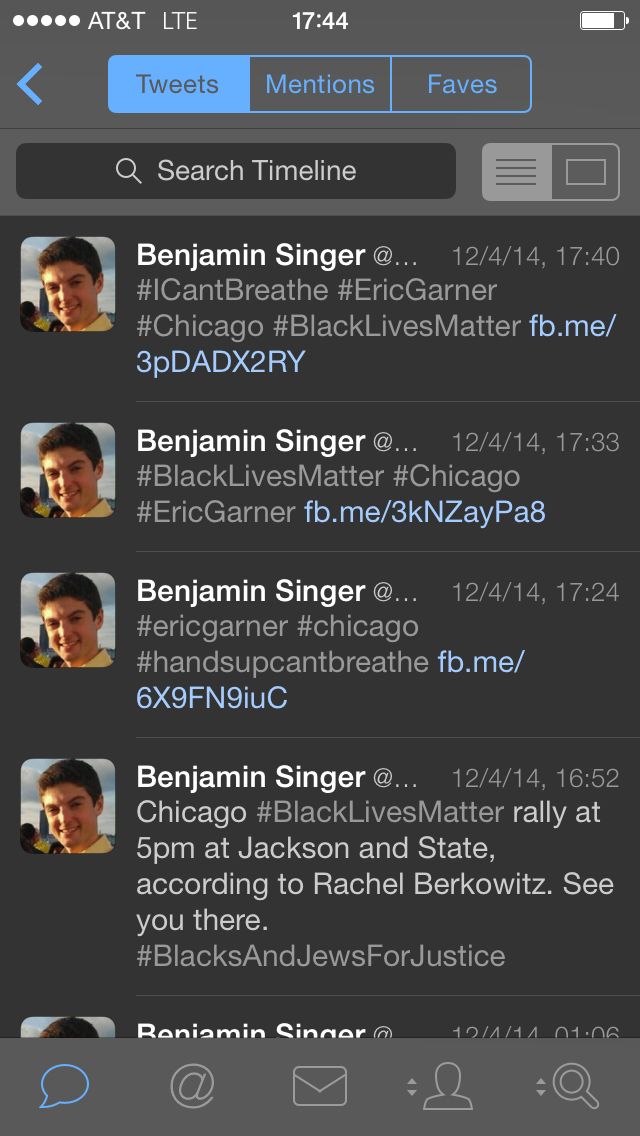Select the compact list view toggle
The width and height of the screenshot is (640, 1136).
click(516, 172)
